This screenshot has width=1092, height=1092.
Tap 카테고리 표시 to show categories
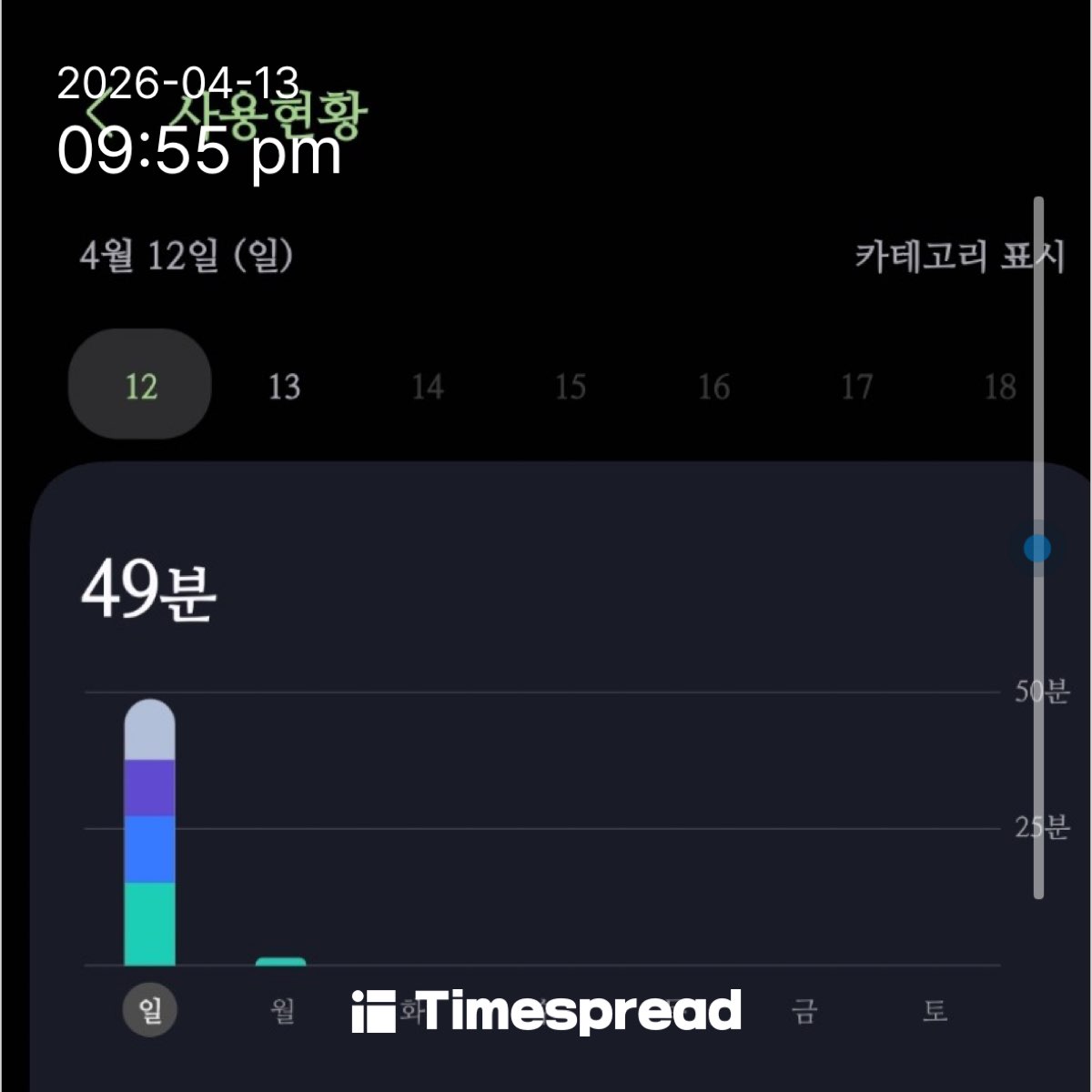958,257
